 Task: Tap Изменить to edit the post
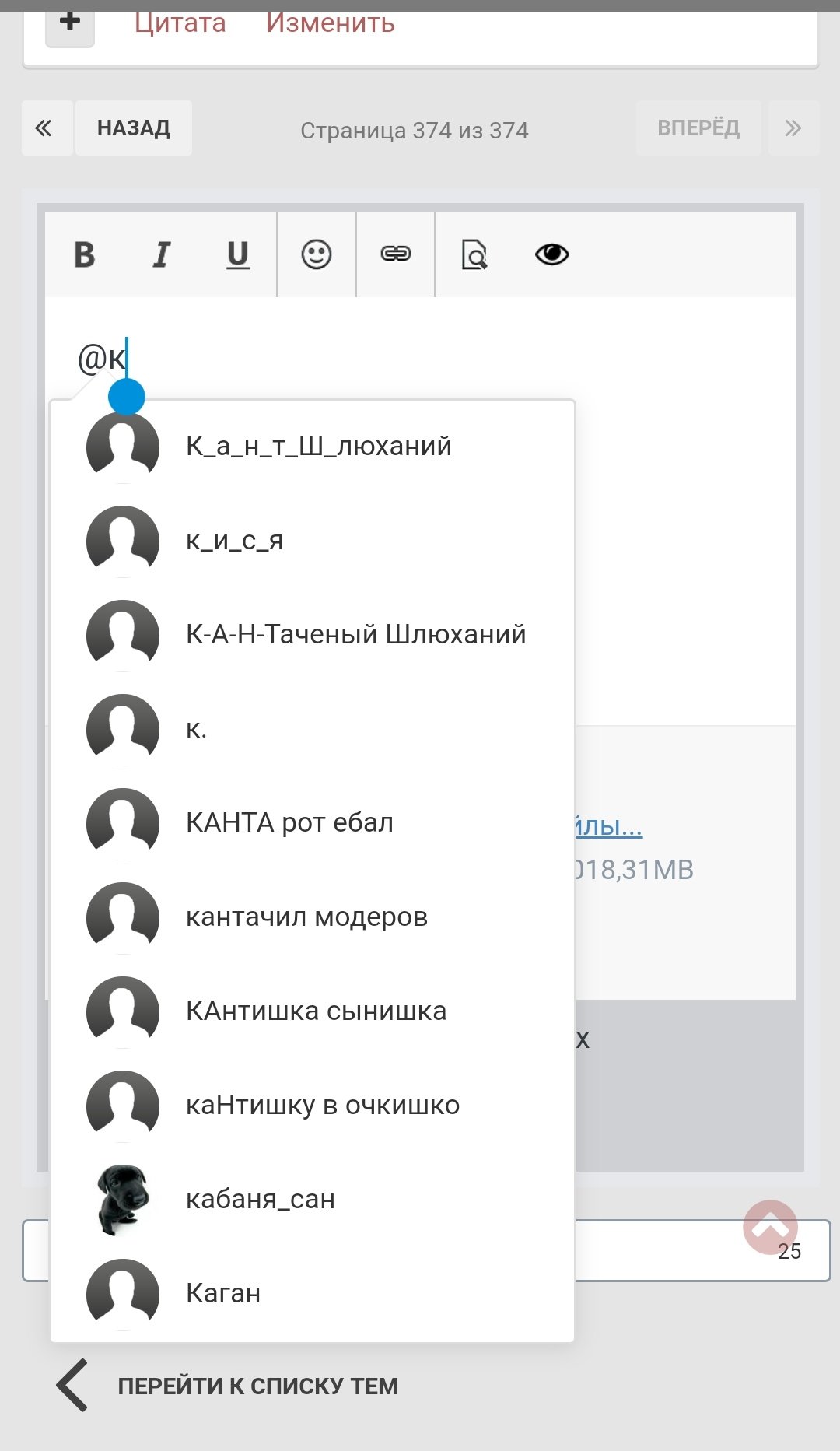point(331,23)
